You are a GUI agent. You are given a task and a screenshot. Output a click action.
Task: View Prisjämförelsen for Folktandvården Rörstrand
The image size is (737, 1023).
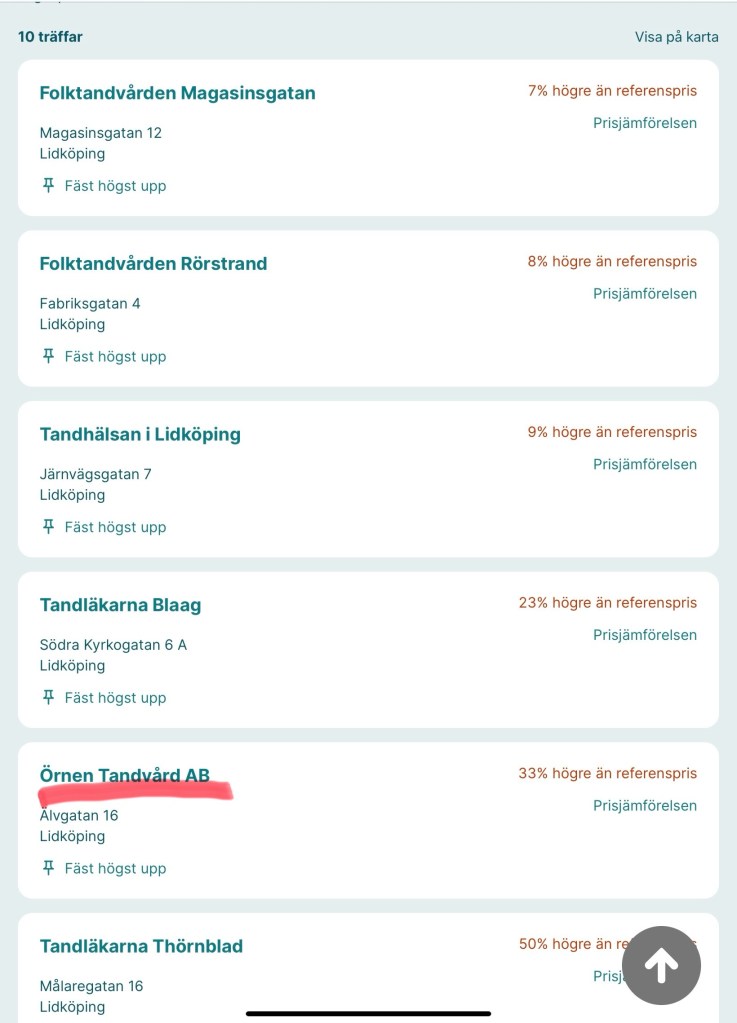click(x=644, y=294)
